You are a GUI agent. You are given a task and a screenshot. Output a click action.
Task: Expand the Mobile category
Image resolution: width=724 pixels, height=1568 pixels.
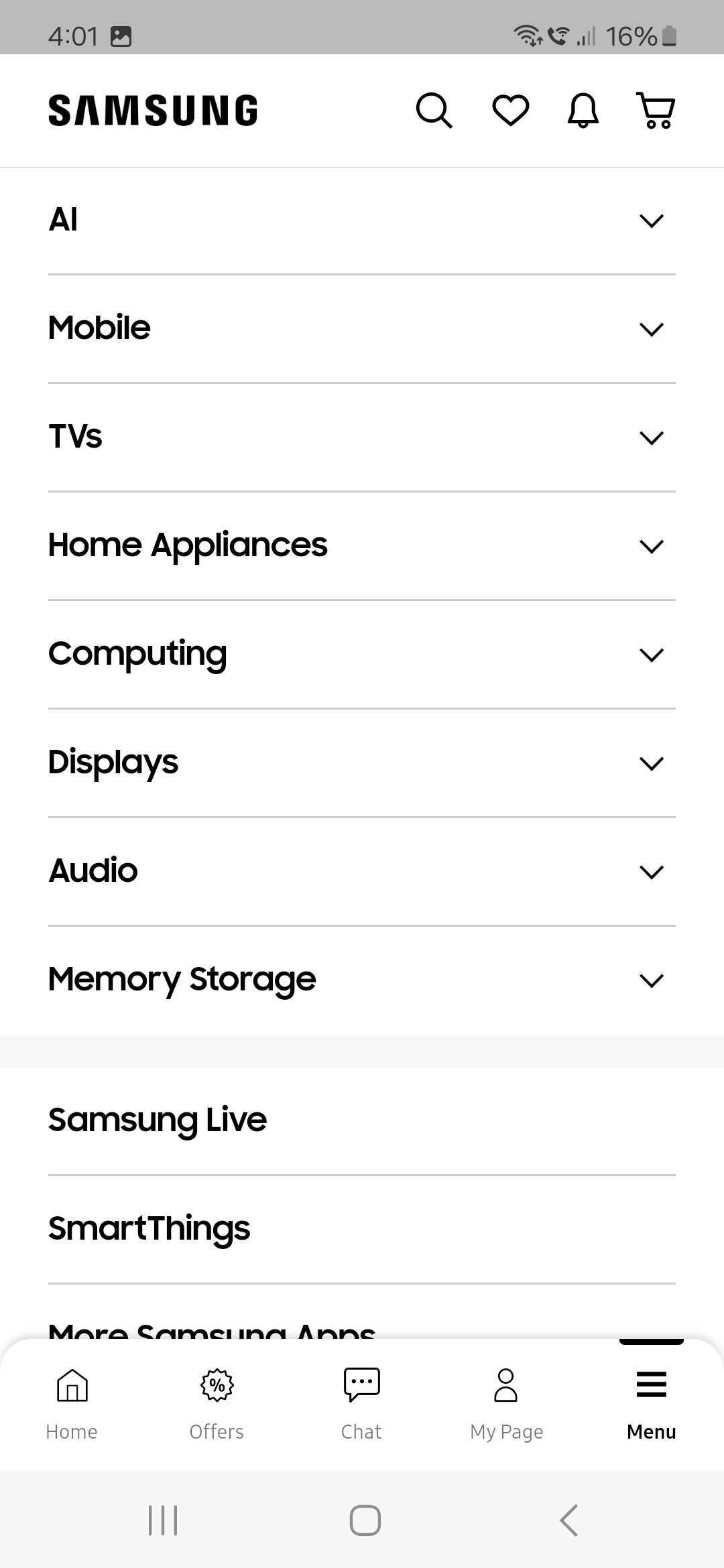tap(362, 329)
